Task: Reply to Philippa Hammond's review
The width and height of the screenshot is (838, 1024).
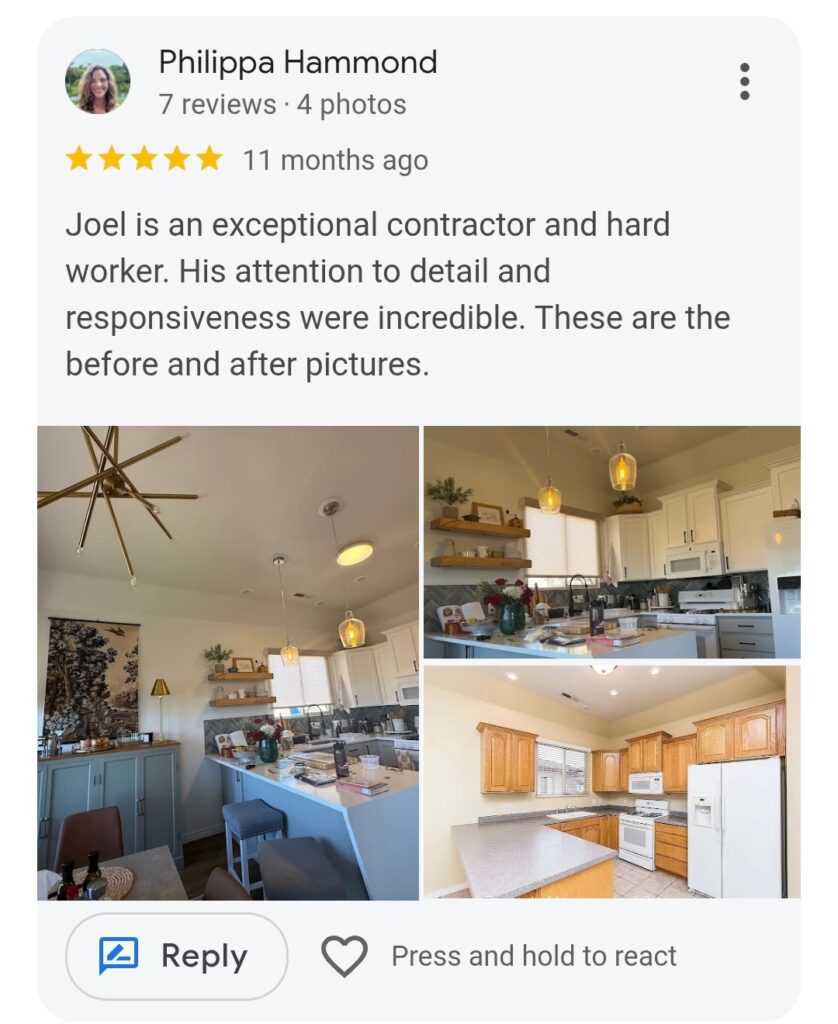Action: point(177,956)
